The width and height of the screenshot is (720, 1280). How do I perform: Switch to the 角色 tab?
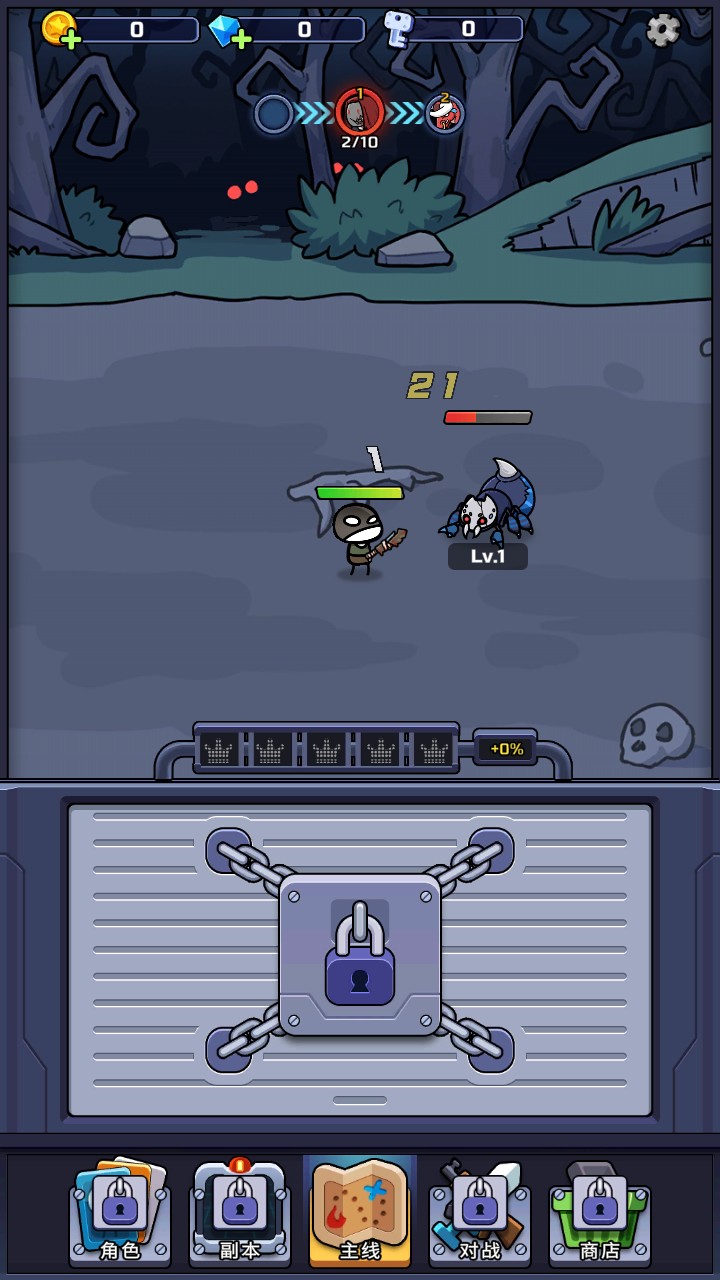(x=120, y=1212)
